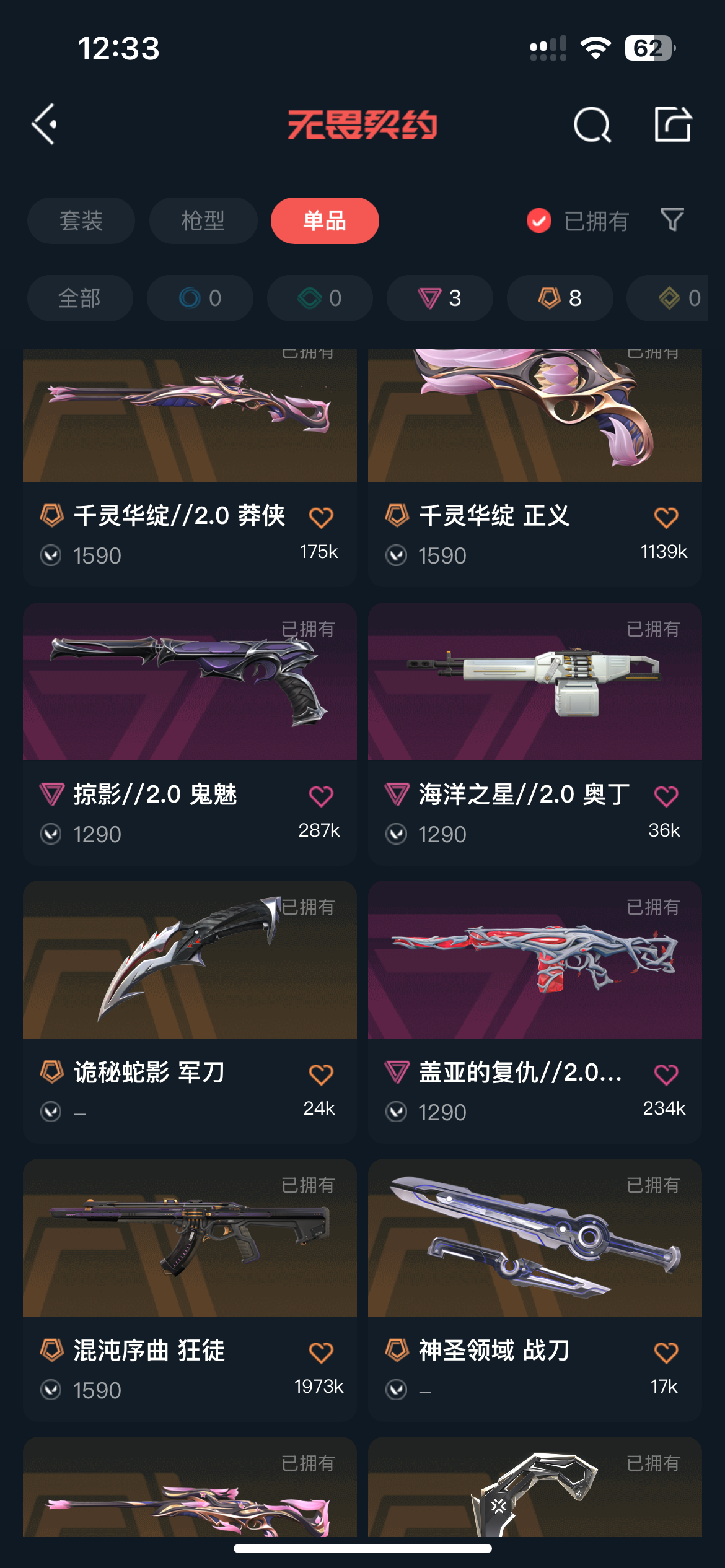Select the 全部 tier chip
The width and height of the screenshot is (725, 1568).
pos(80,298)
